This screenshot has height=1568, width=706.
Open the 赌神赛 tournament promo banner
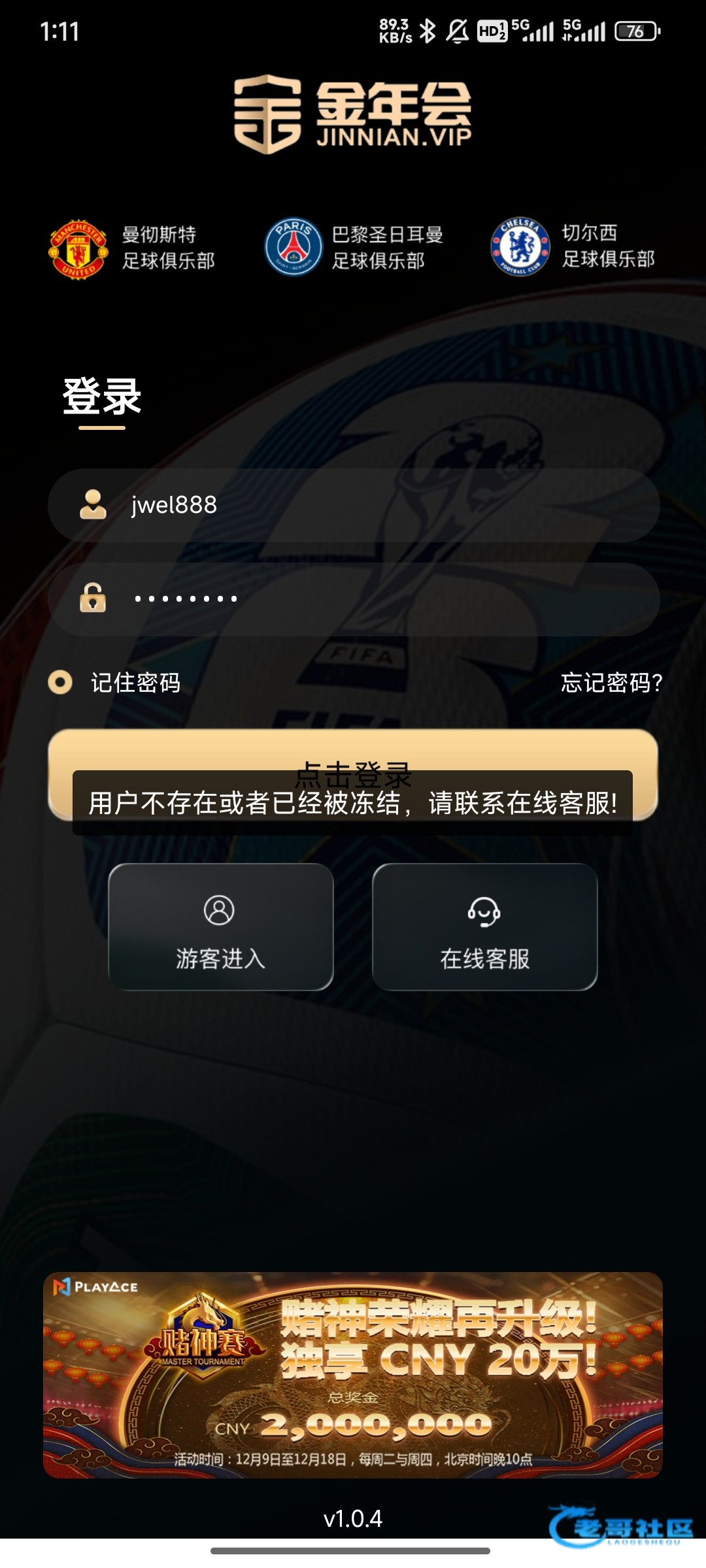click(x=353, y=1375)
